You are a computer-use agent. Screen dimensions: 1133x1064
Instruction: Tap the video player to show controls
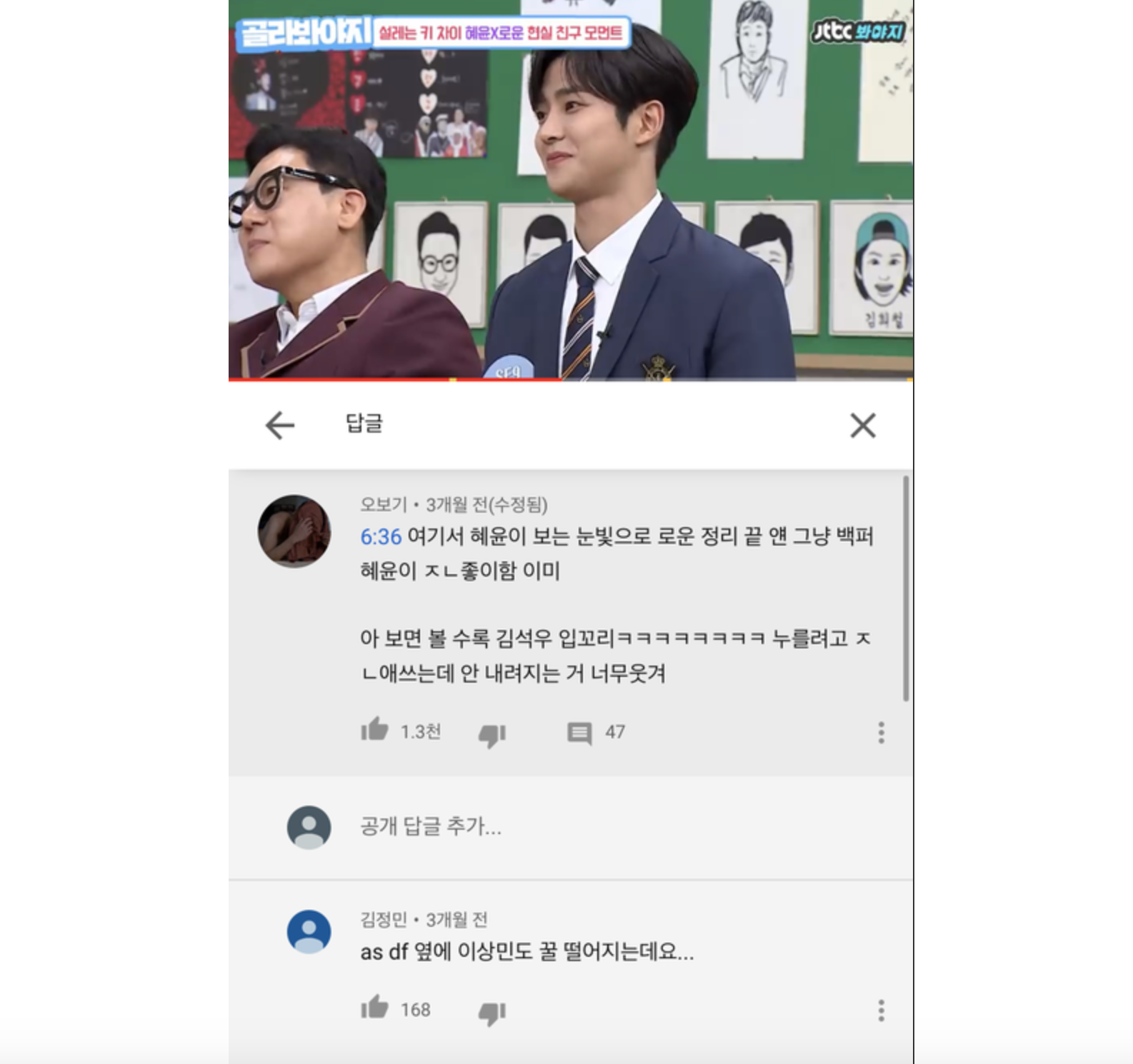[570, 191]
